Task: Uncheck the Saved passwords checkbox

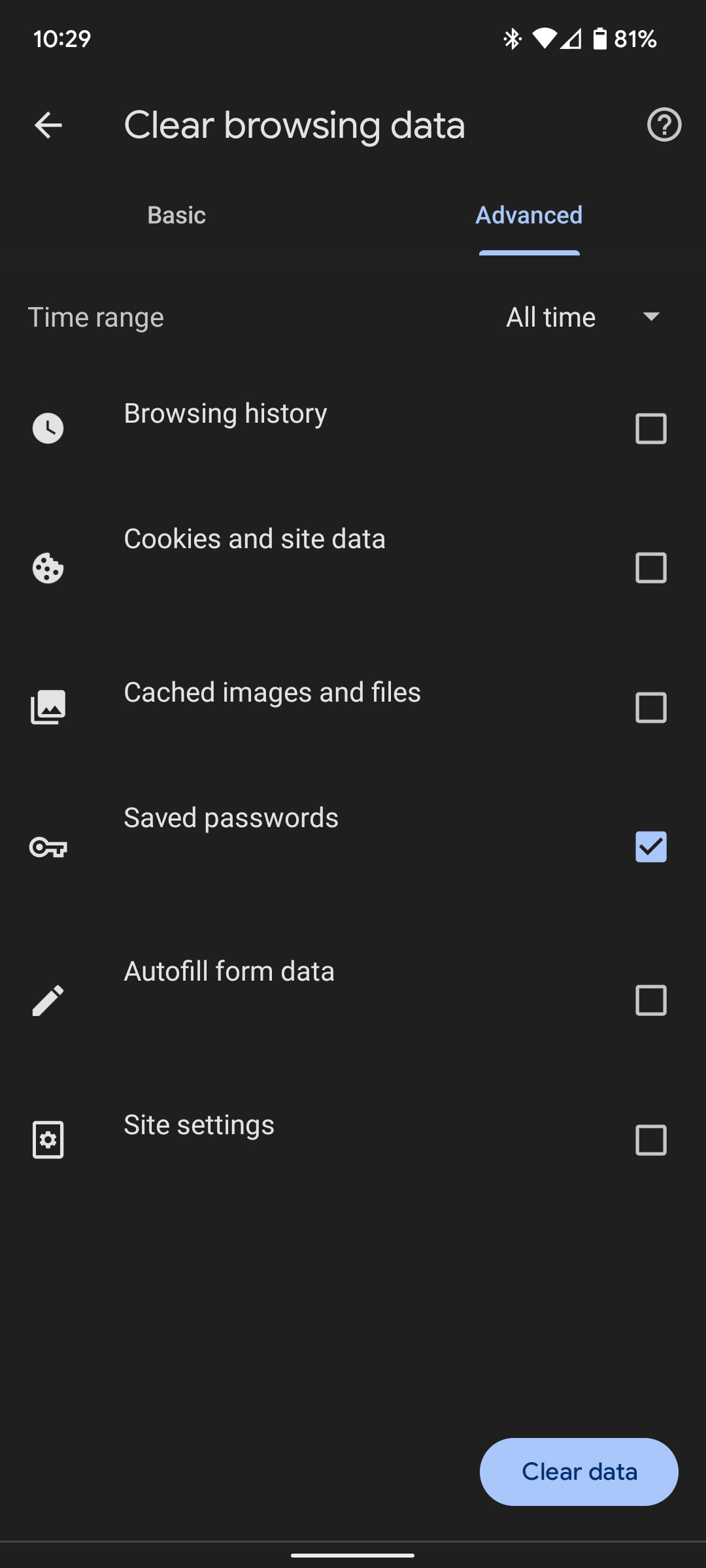Action: pyautogui.click(x=650, y=846)
